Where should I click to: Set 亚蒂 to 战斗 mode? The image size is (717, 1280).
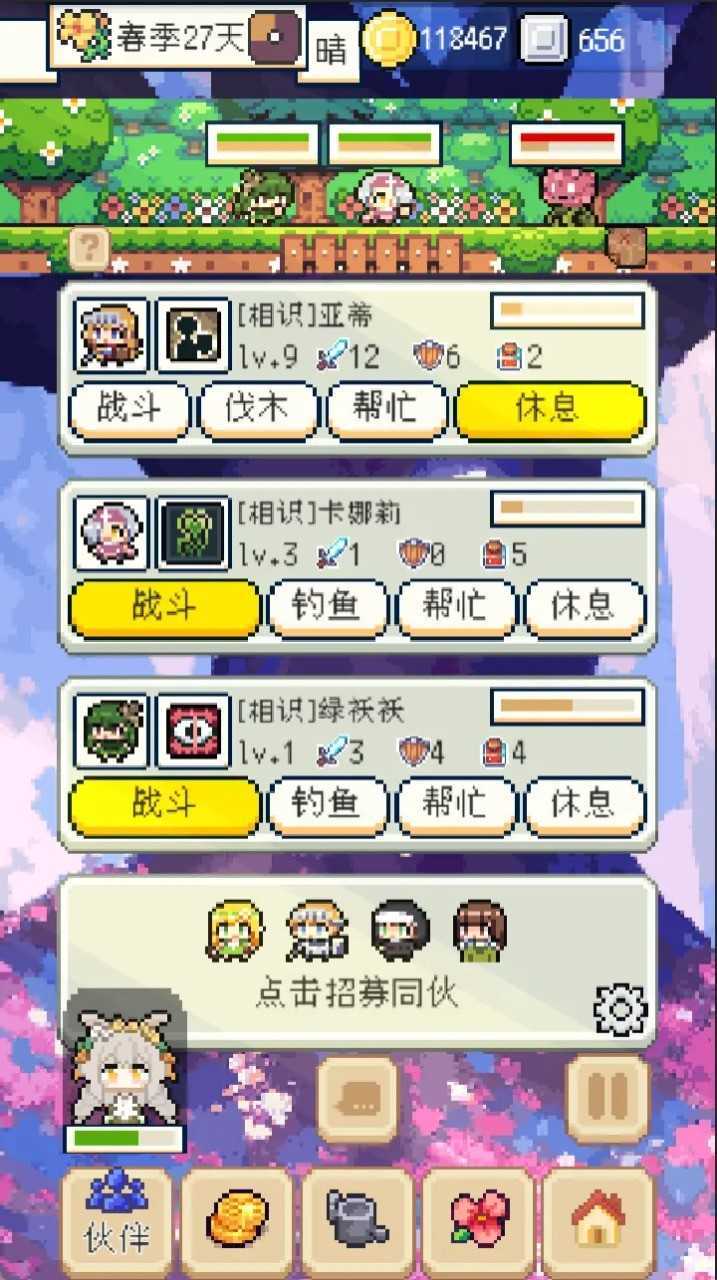(129, 410)
